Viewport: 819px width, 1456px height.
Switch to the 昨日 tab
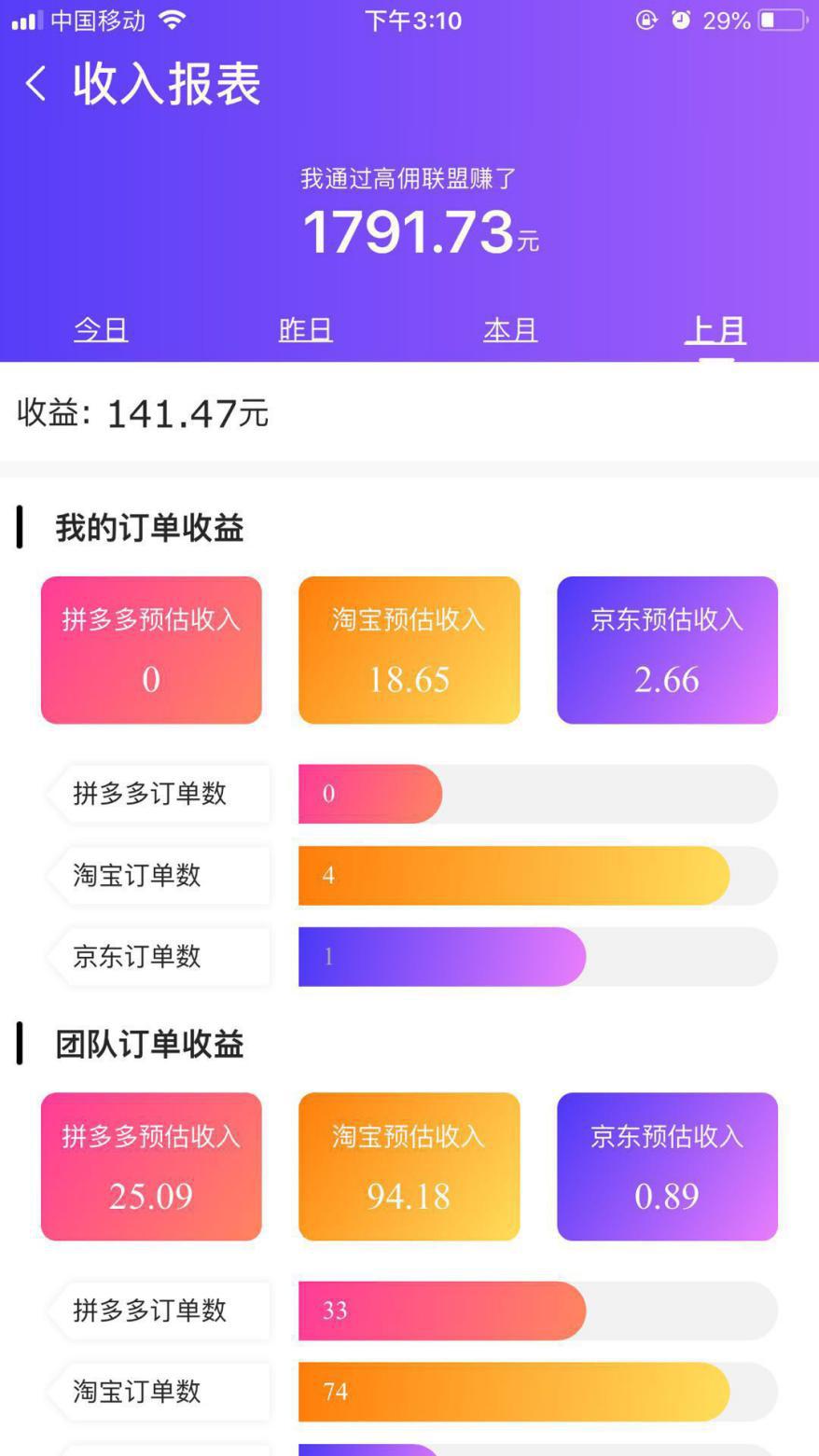point(305,328)
